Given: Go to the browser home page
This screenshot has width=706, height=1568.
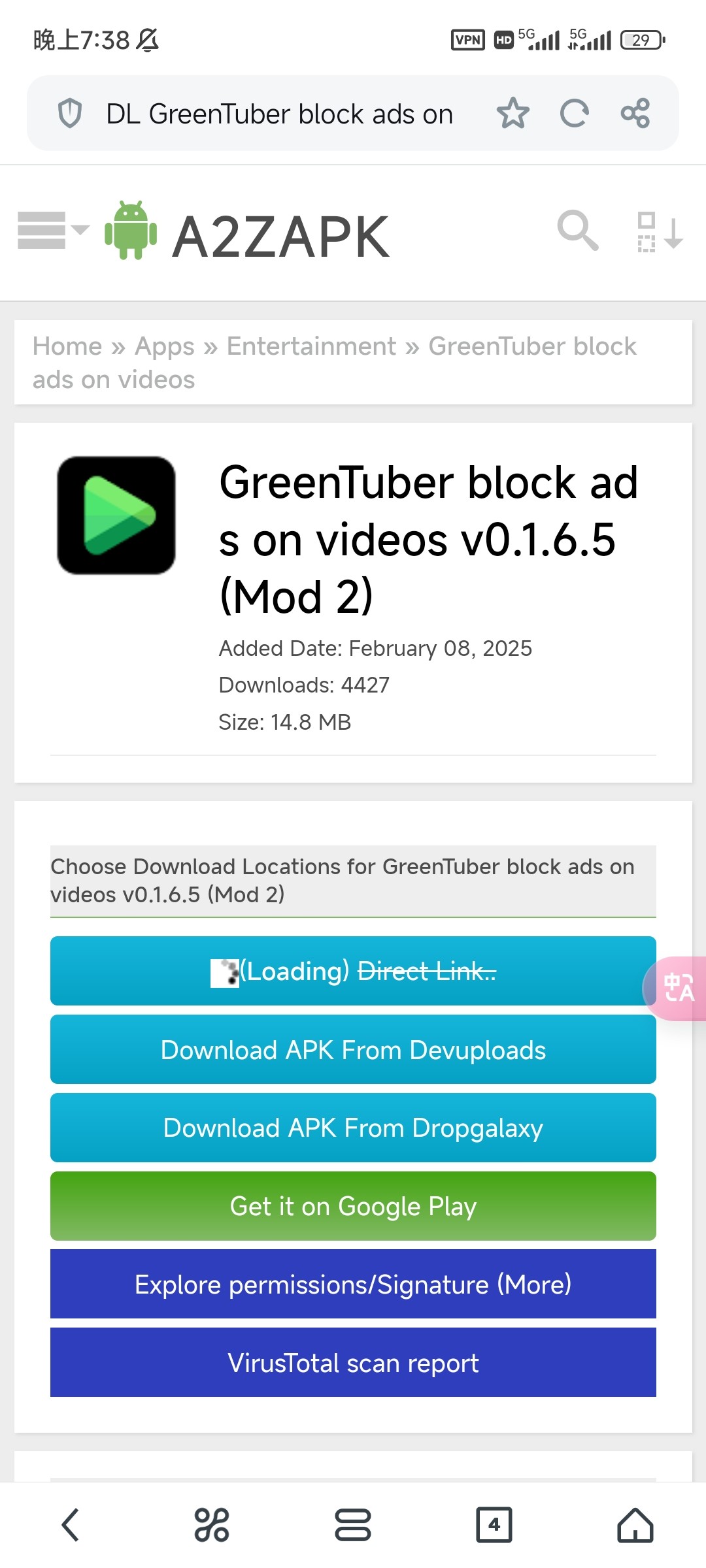Looking at the screenshot, I should [635, 1525].
